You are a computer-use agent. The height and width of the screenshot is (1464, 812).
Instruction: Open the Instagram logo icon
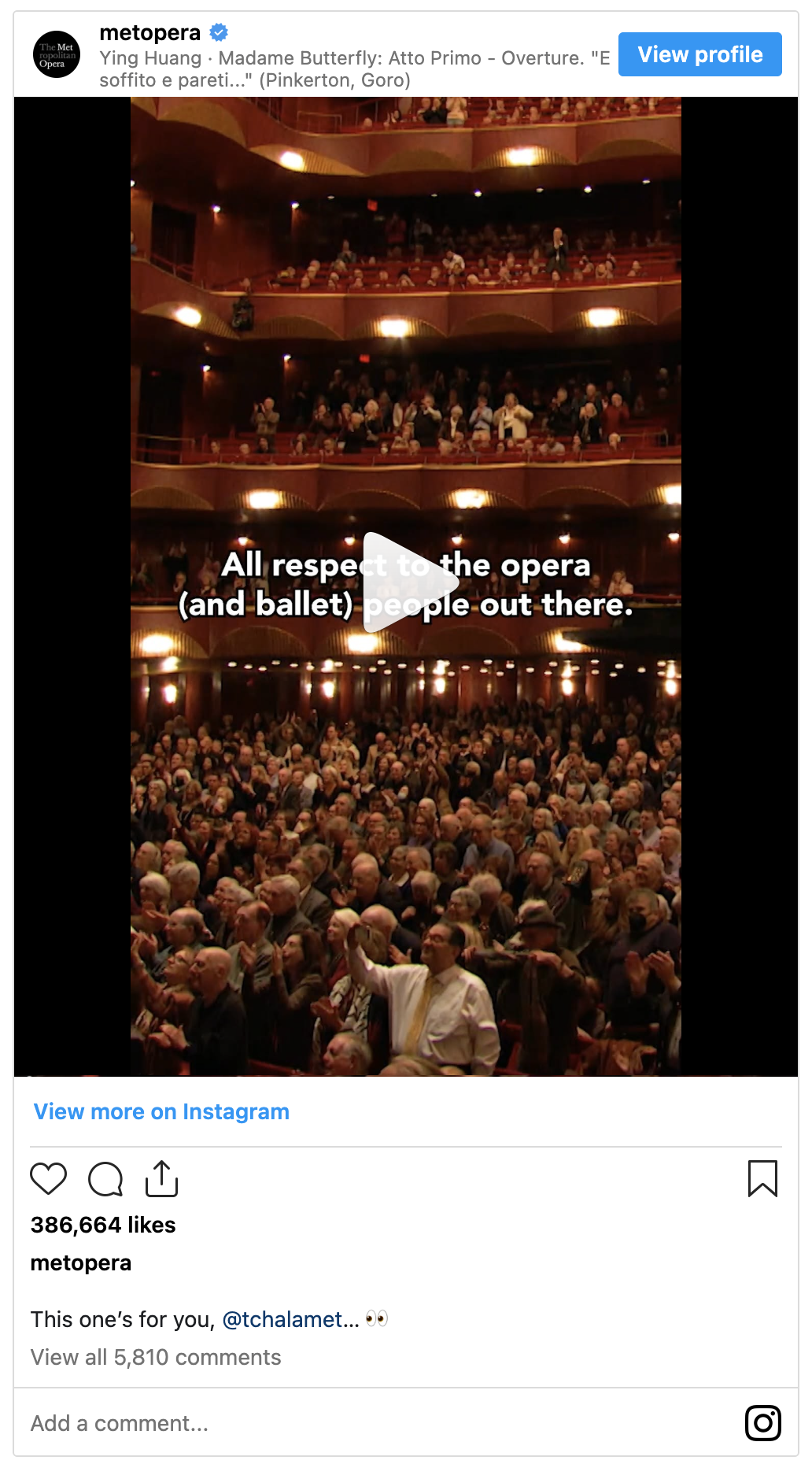(762, 1423)
